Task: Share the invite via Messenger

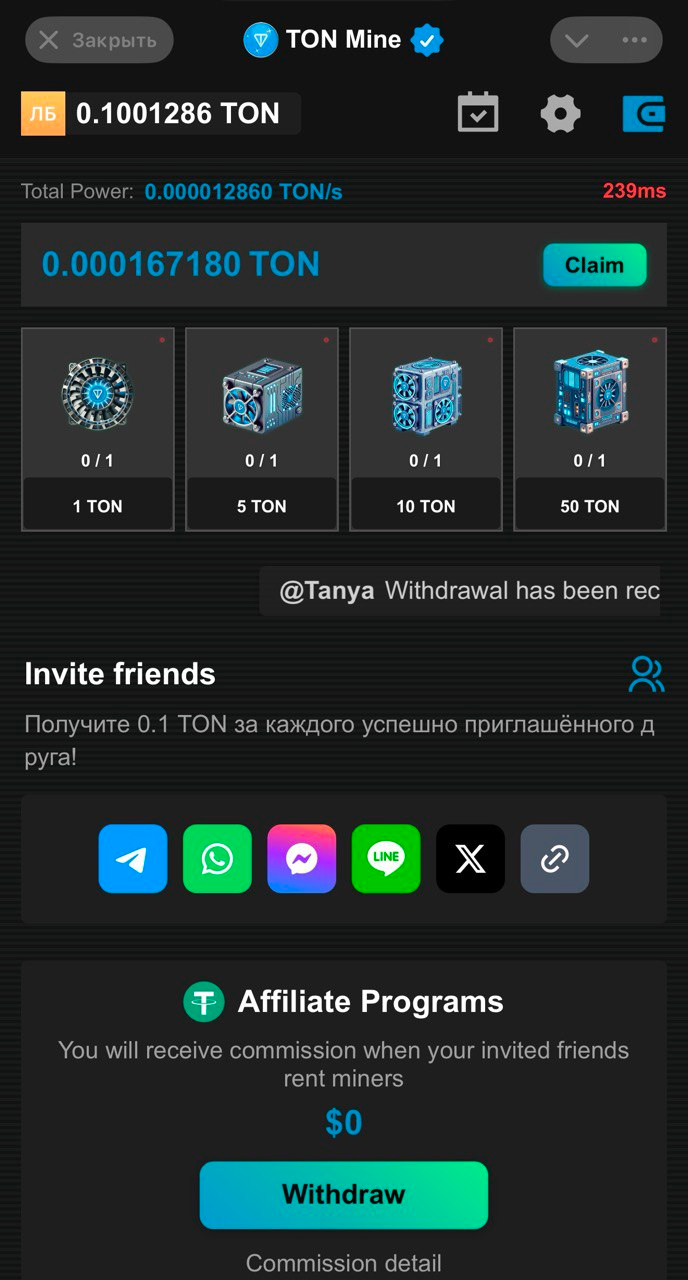Action: tap(302, 858)
